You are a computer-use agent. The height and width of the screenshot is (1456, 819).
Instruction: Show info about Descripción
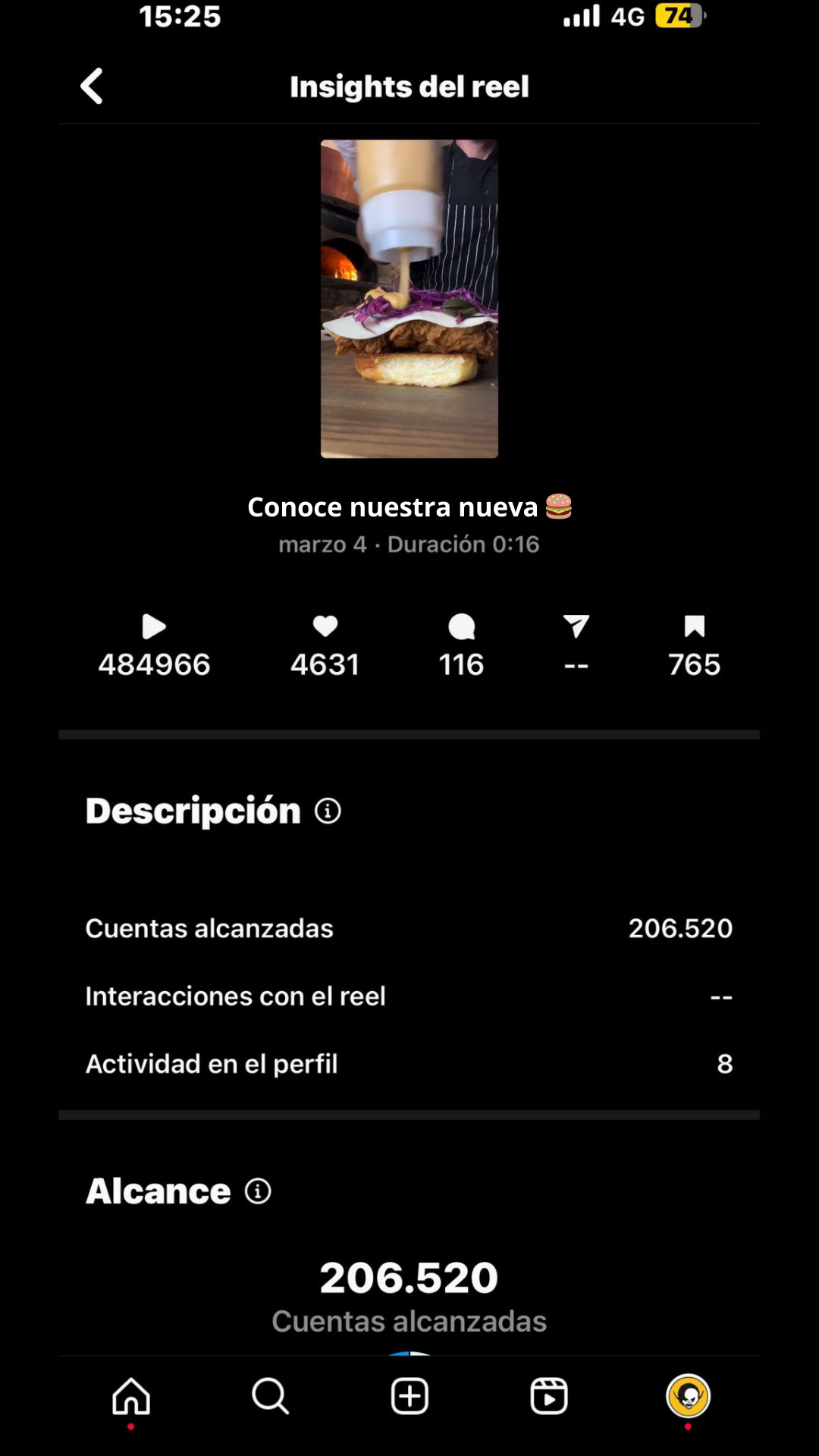(328, 811)
